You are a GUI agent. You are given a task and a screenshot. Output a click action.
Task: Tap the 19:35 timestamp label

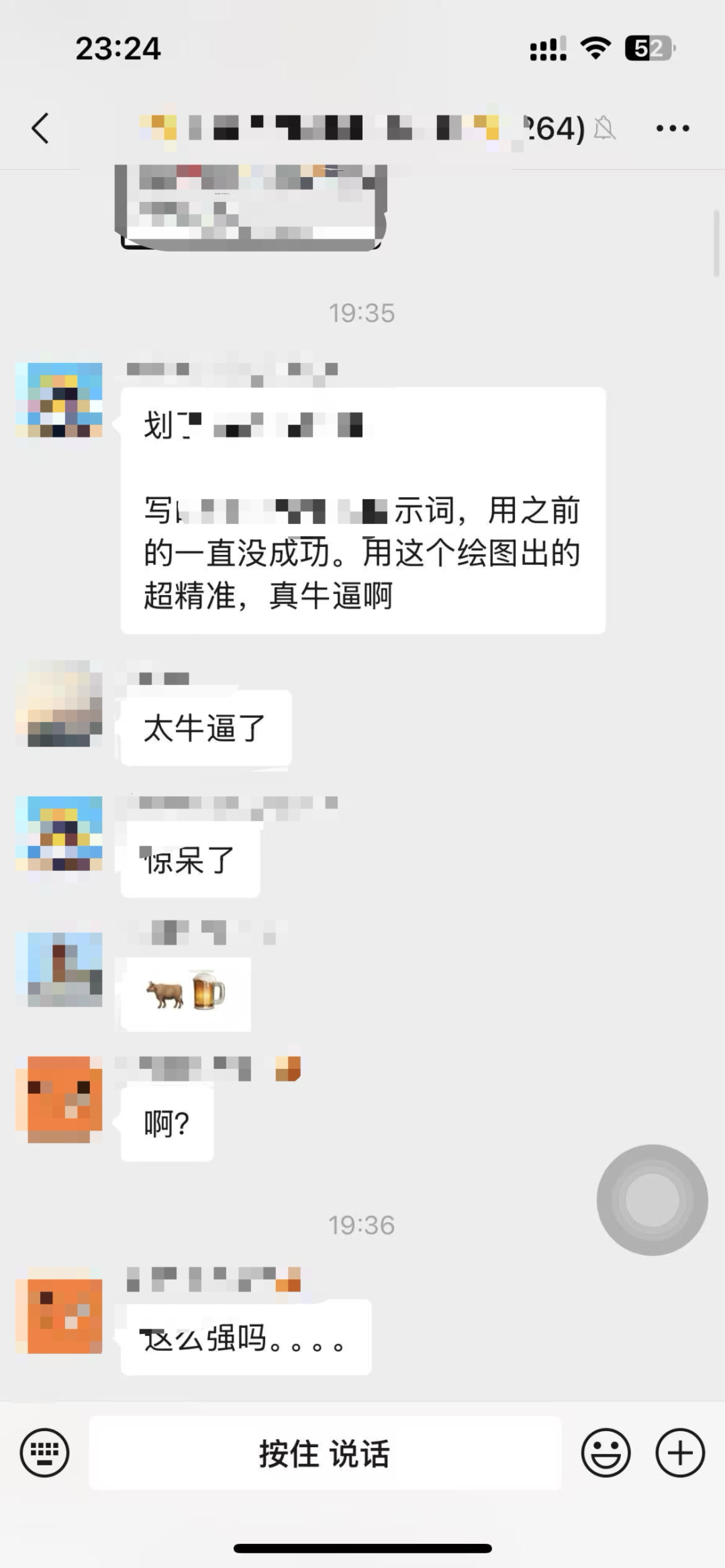[x=362, y=312]
